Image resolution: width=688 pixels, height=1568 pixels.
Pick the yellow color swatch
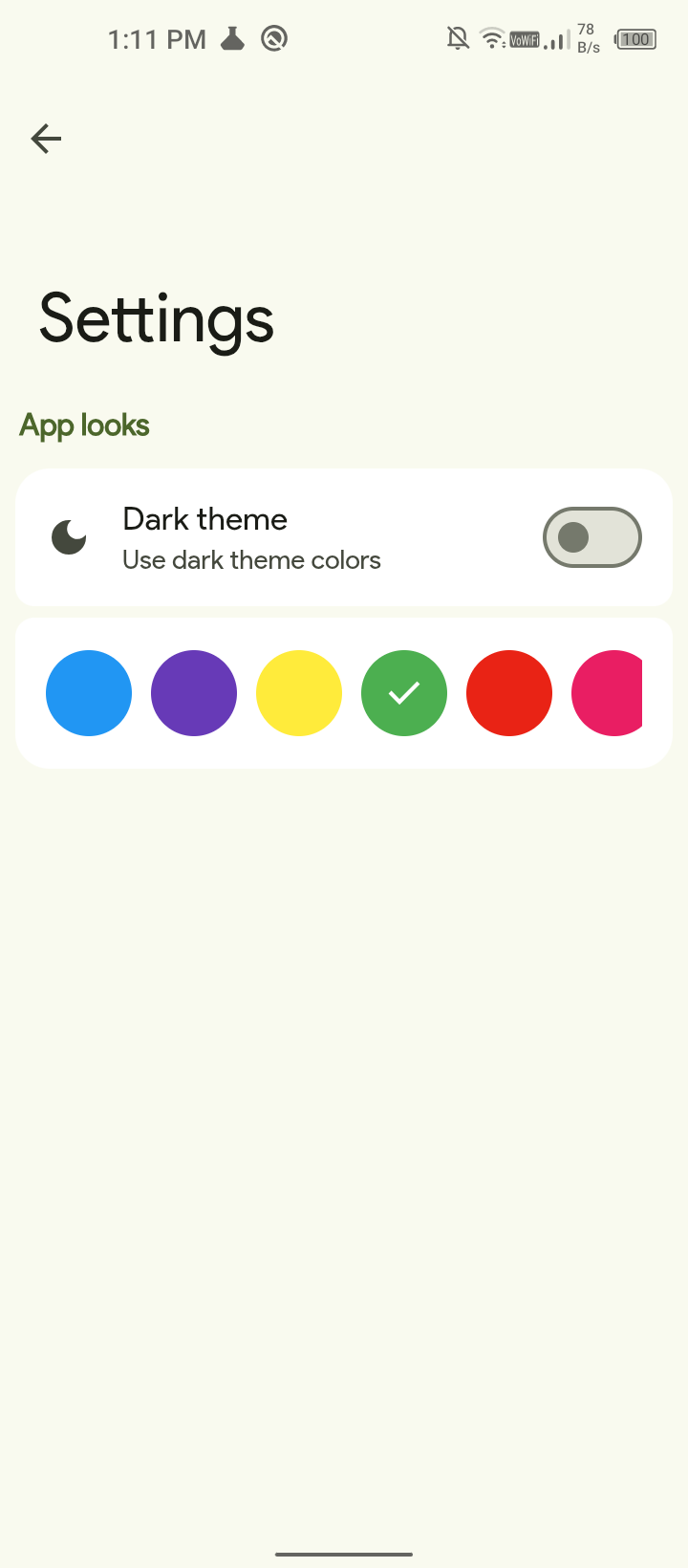(x=299, y=693)
